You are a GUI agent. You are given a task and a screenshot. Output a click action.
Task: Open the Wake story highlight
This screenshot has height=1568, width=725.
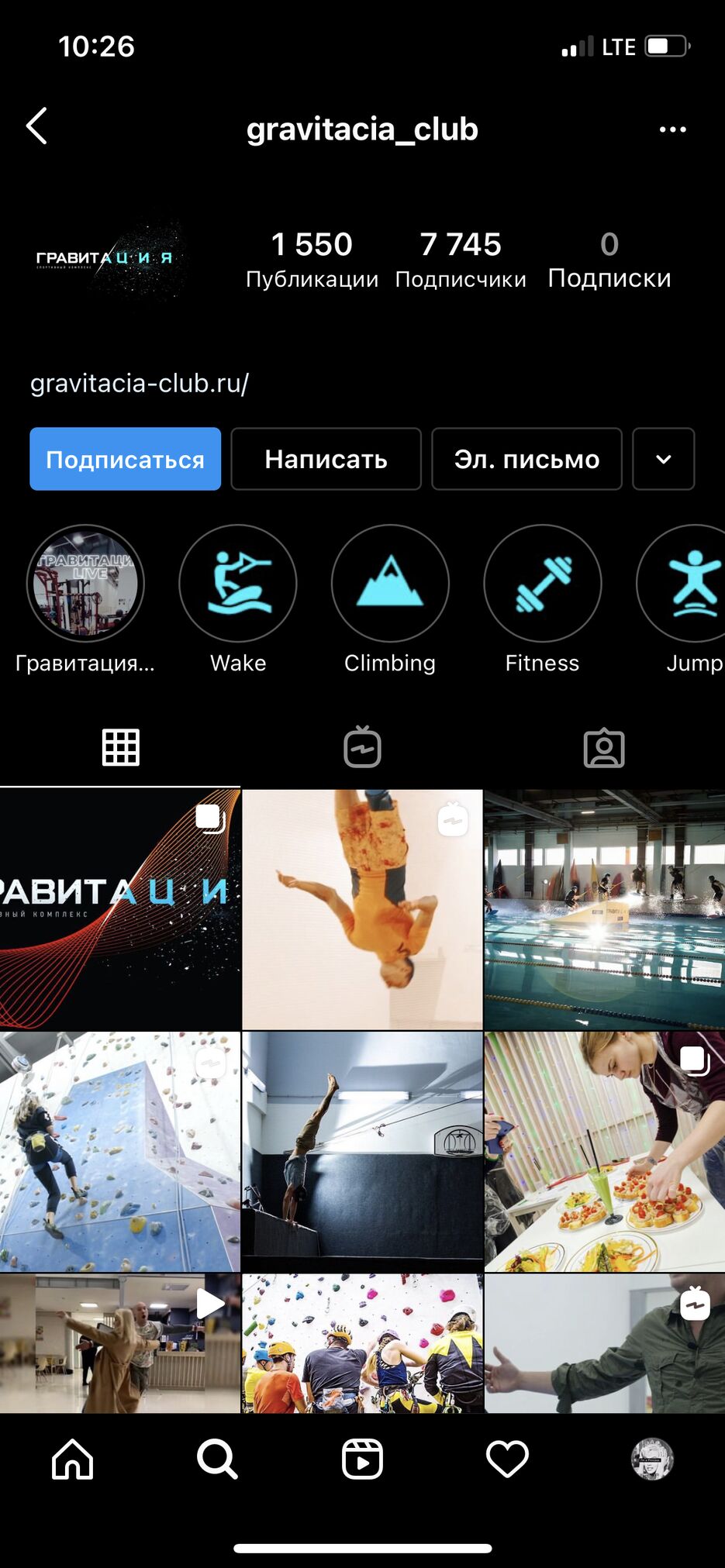(237, 584)
